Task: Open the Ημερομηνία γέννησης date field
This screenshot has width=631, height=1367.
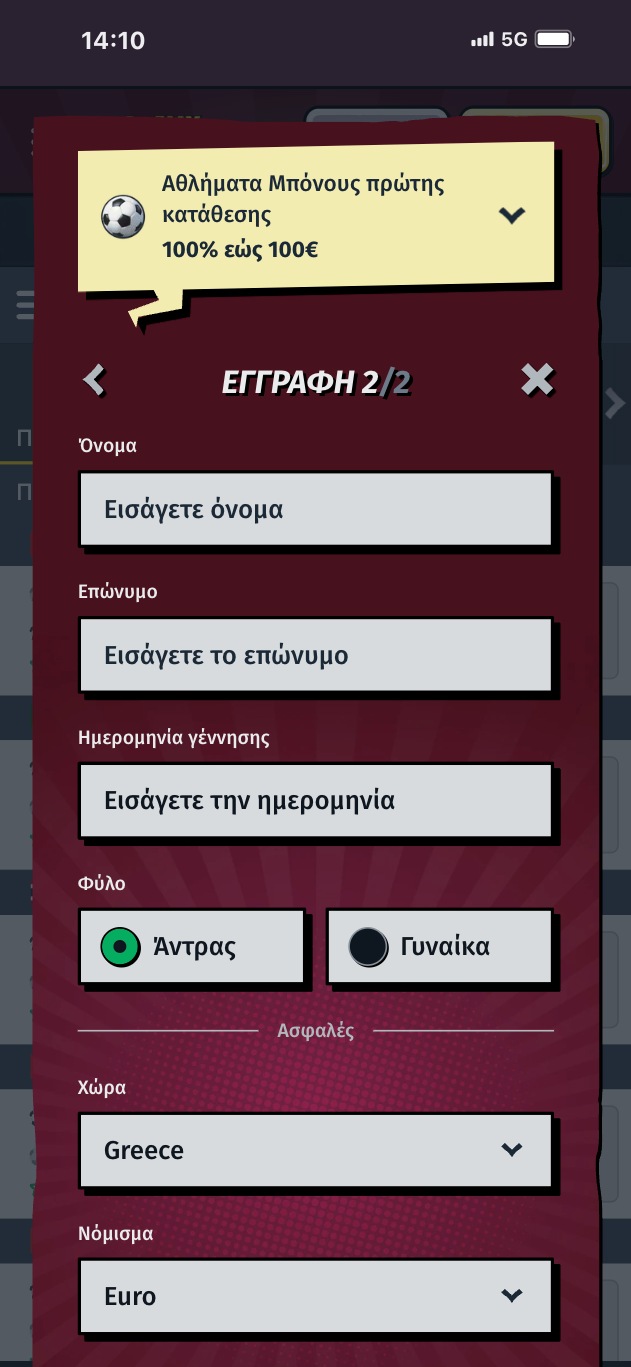Action: point(315,801)
